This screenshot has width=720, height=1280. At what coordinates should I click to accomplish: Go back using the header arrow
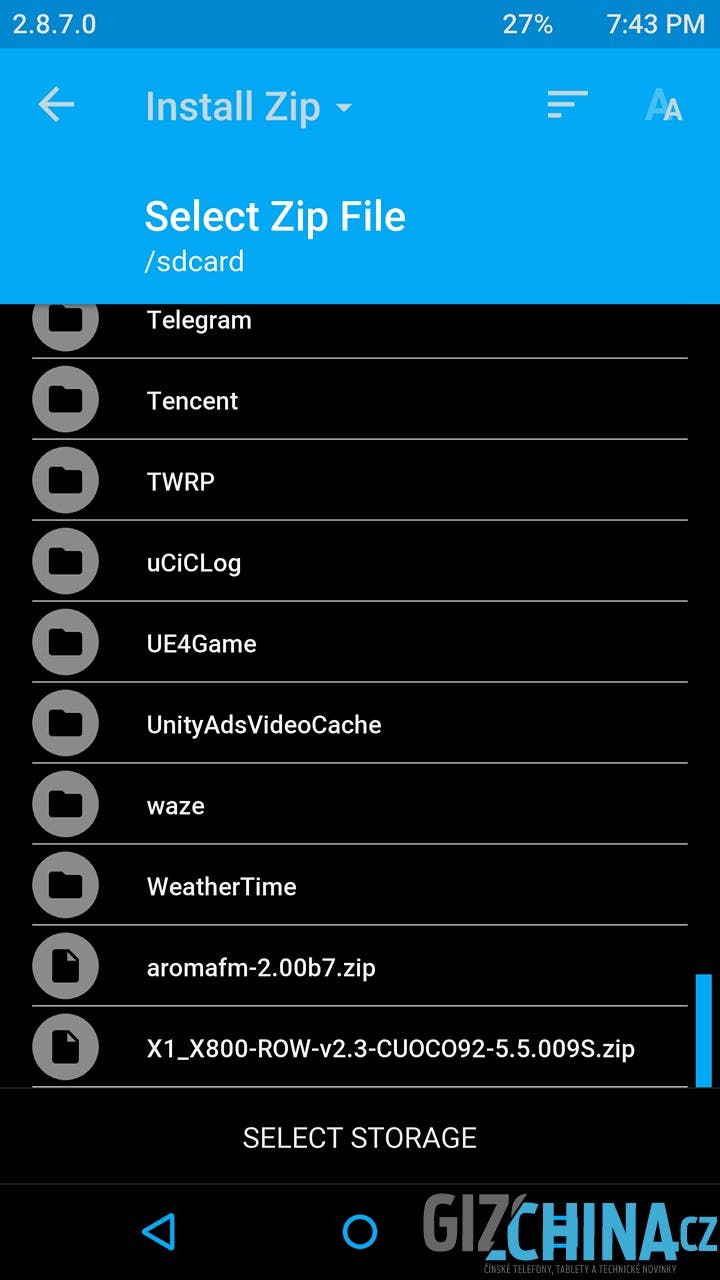point(56,105)
